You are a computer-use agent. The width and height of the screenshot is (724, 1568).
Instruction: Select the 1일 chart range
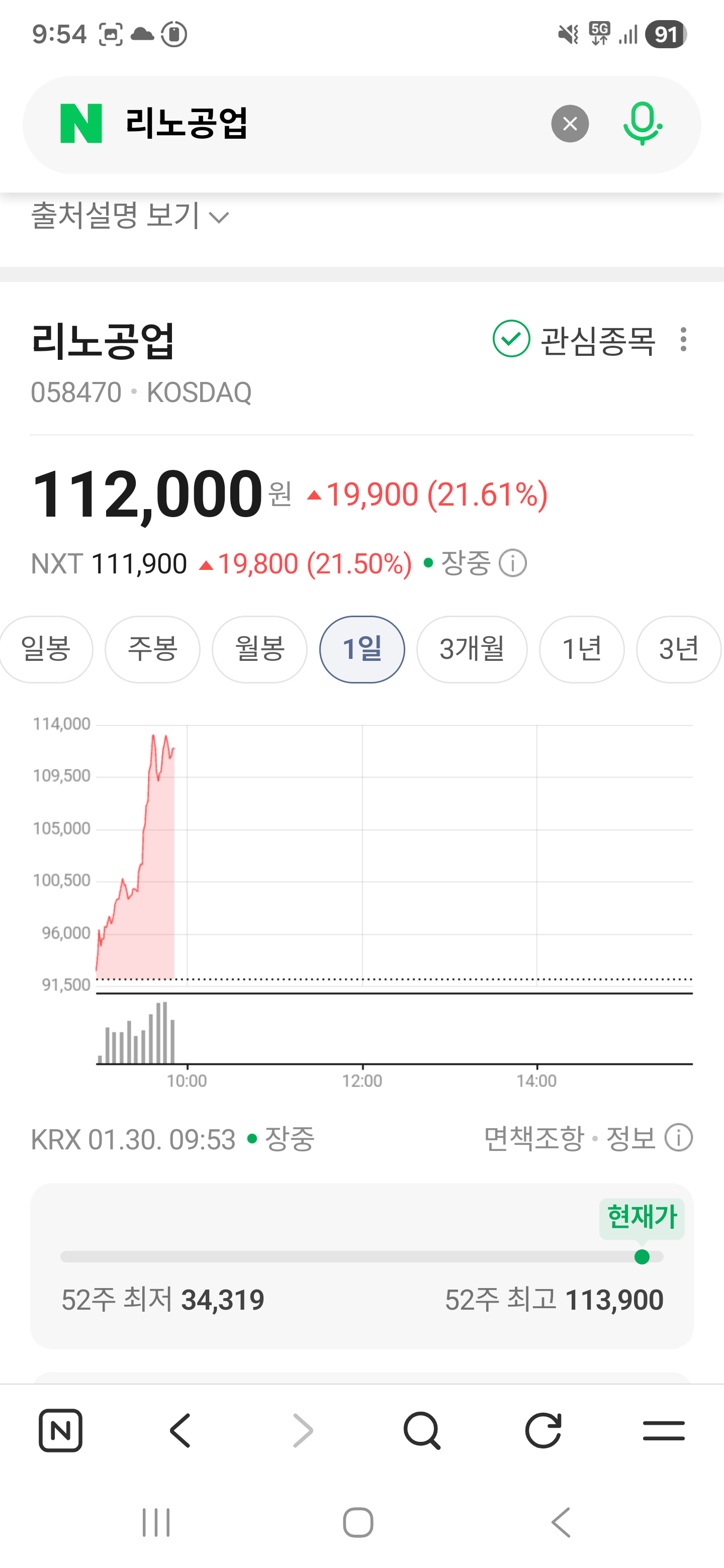pos(361,649)
